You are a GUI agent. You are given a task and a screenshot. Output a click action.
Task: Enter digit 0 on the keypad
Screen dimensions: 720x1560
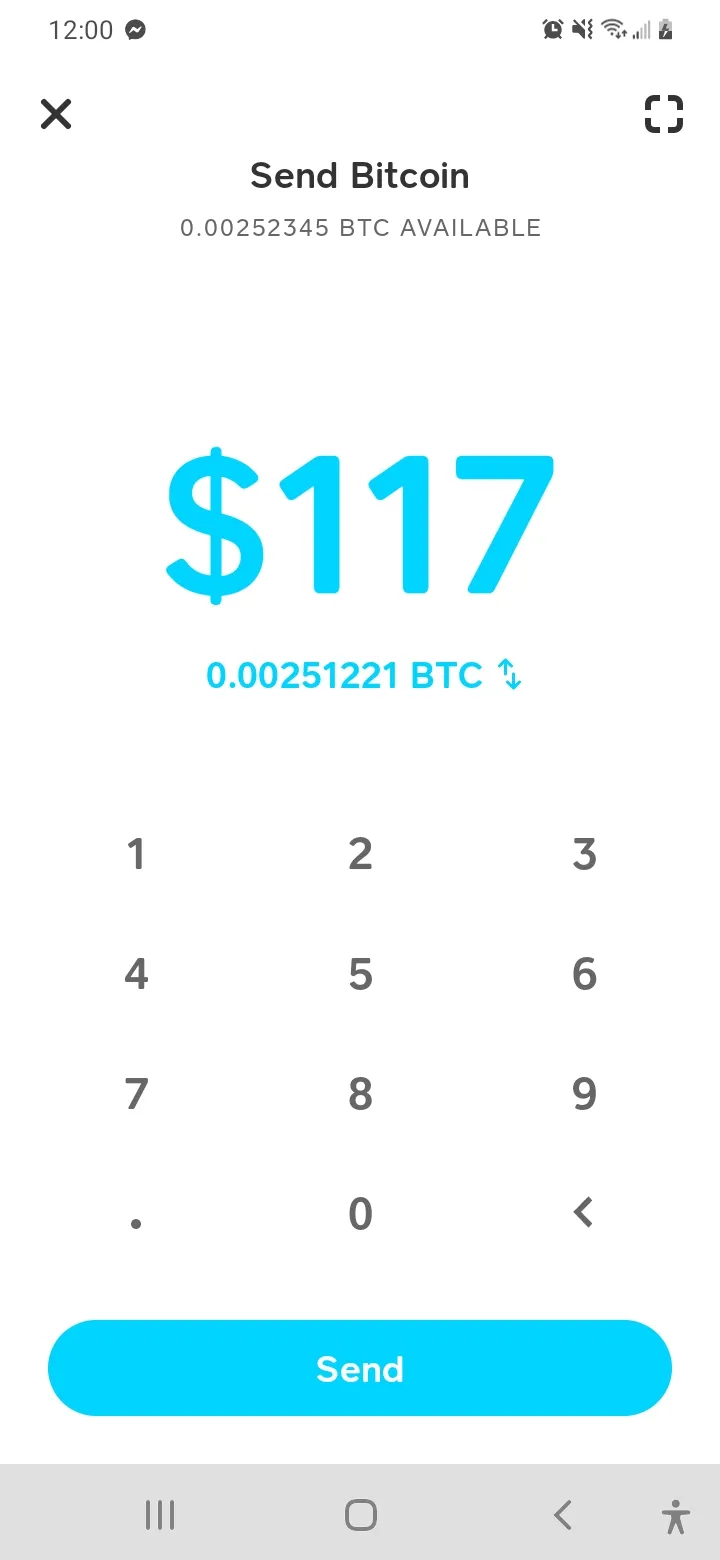pos(360,1214)
